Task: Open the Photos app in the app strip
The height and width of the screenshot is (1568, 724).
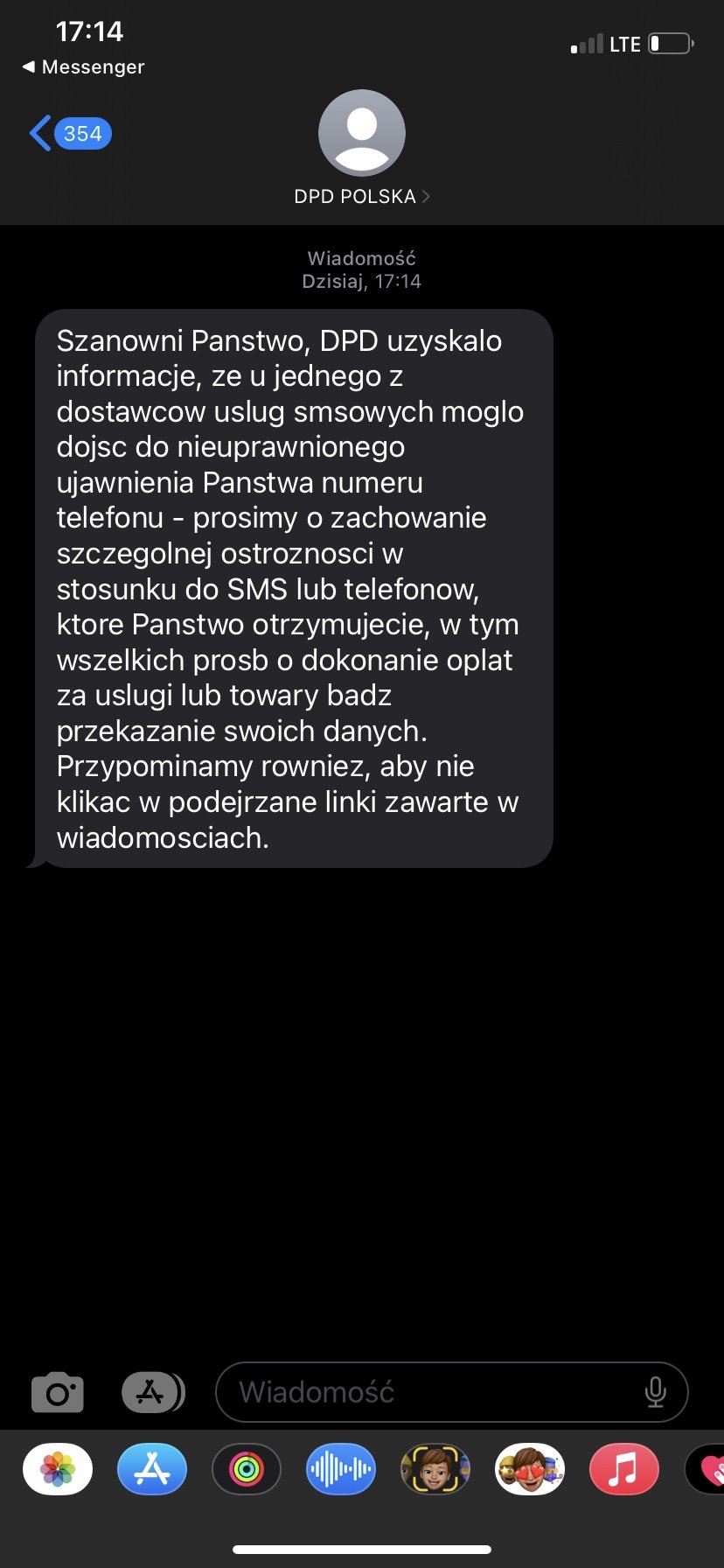Action: coord(58,1469)
